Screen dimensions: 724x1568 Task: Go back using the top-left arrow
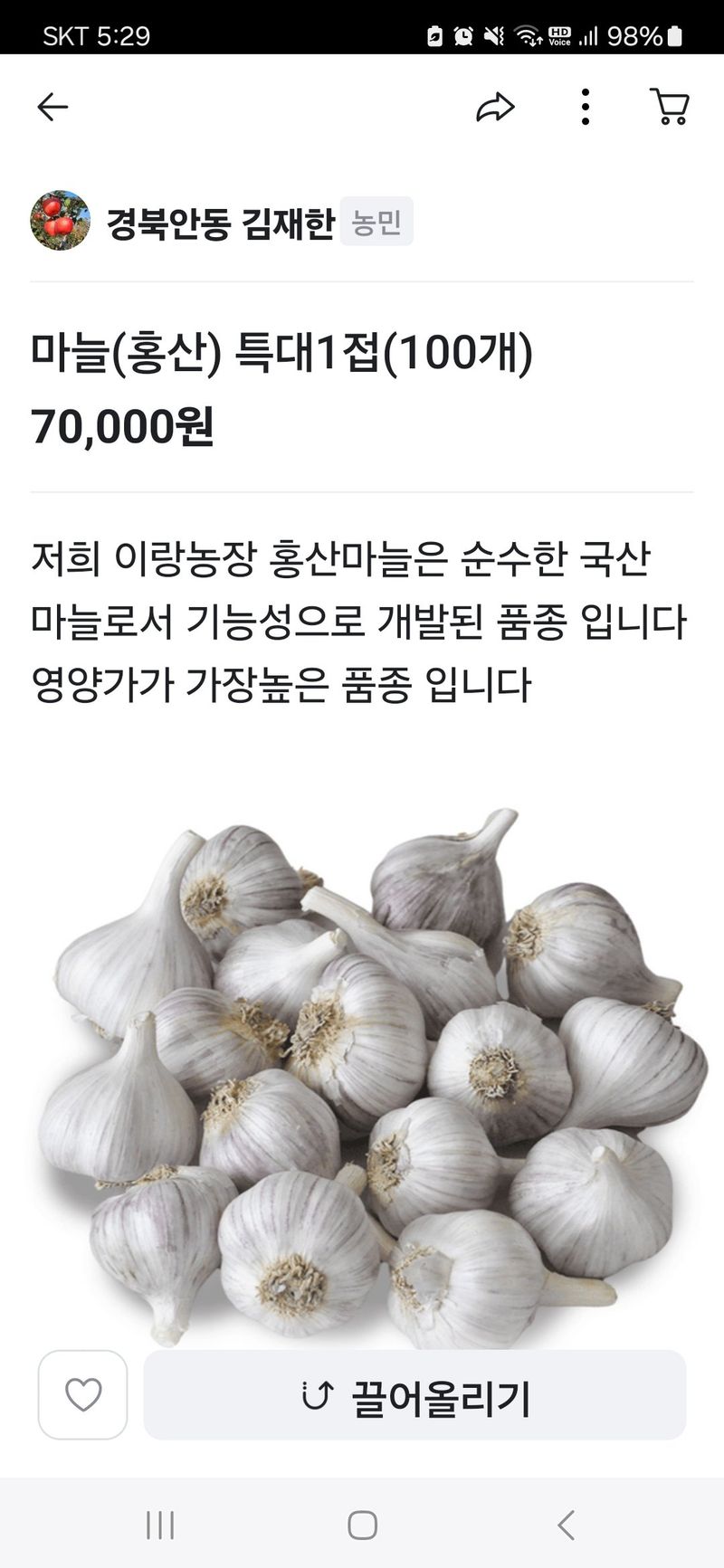[x=53, y=106]
